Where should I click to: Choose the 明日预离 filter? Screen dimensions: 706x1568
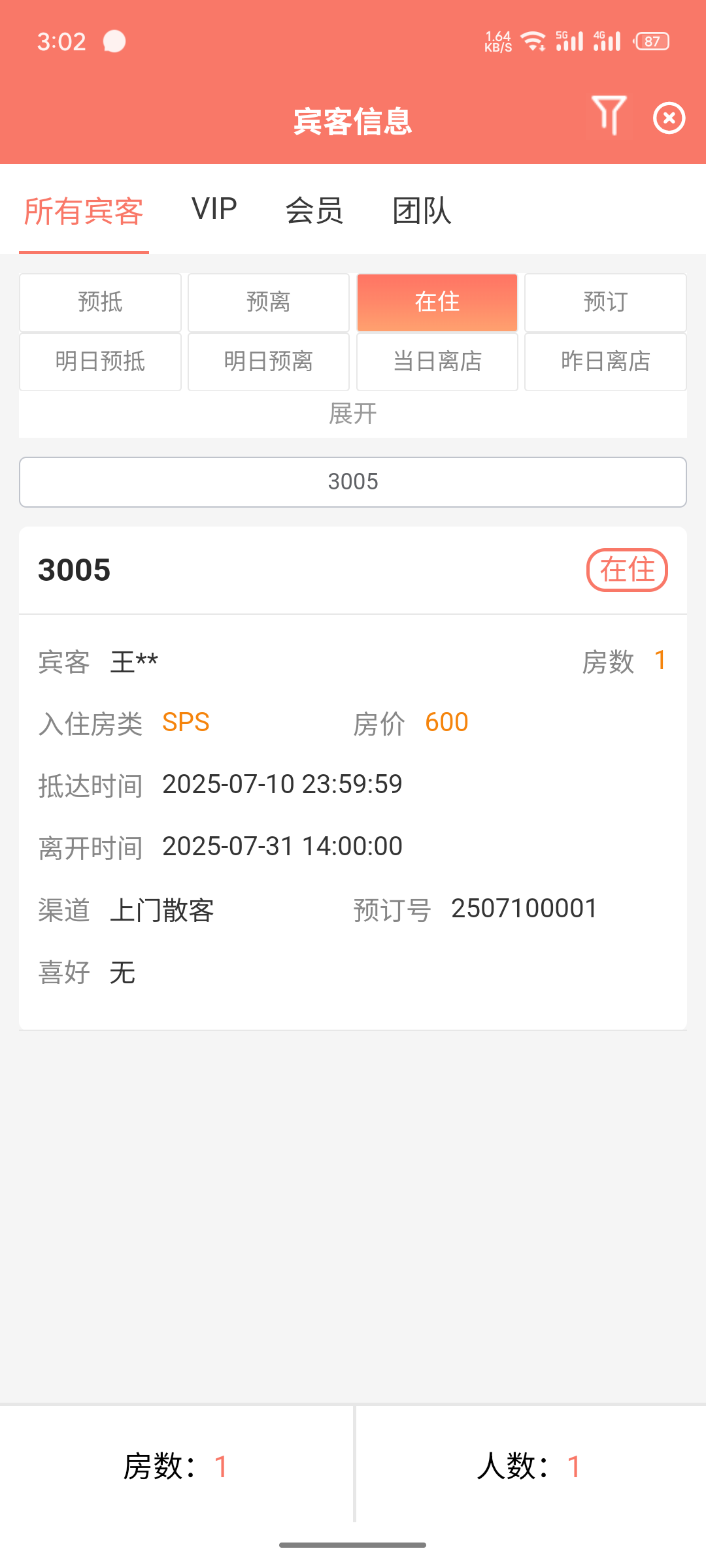(x=269, y=362)
